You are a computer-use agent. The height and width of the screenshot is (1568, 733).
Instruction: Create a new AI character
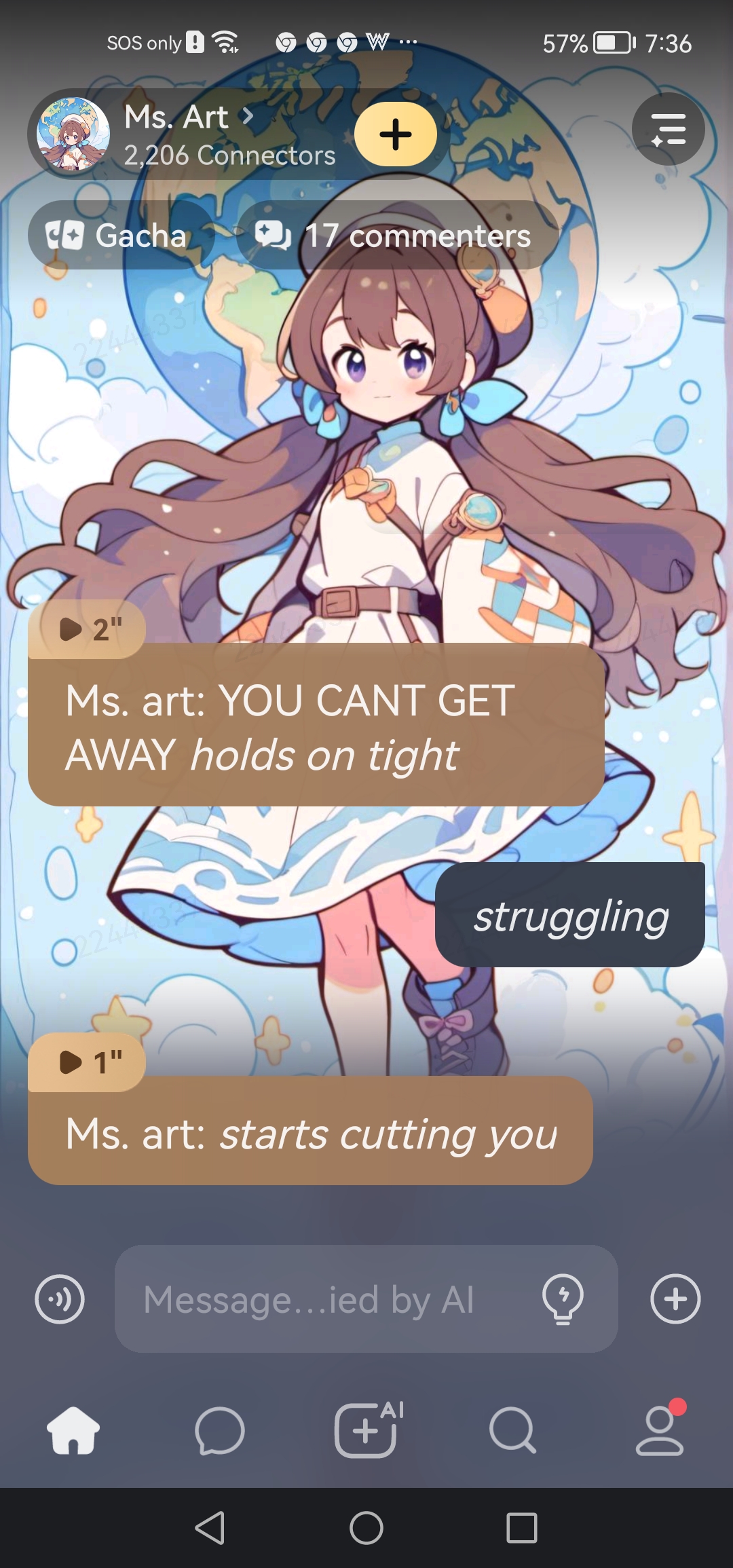[367, 1430]
